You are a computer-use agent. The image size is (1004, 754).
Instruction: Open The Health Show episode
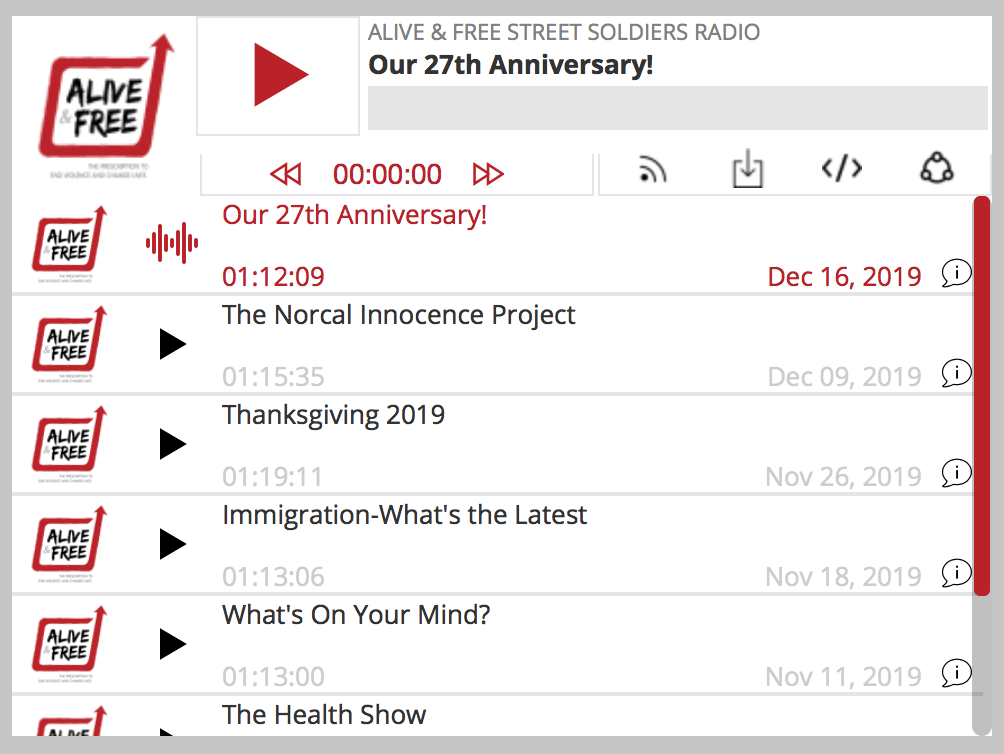click(x=324, y=715)
